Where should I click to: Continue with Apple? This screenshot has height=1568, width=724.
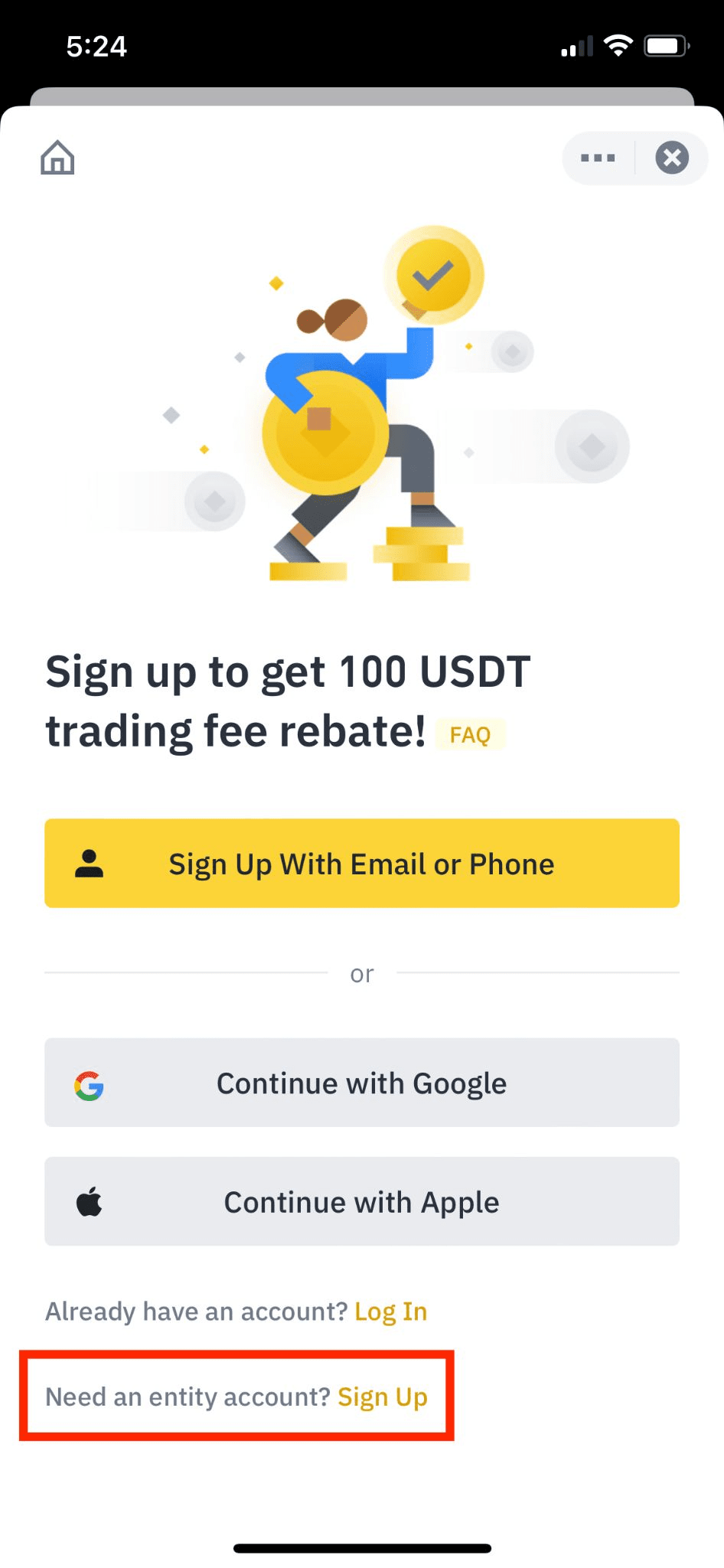(x=361, y=1201)
